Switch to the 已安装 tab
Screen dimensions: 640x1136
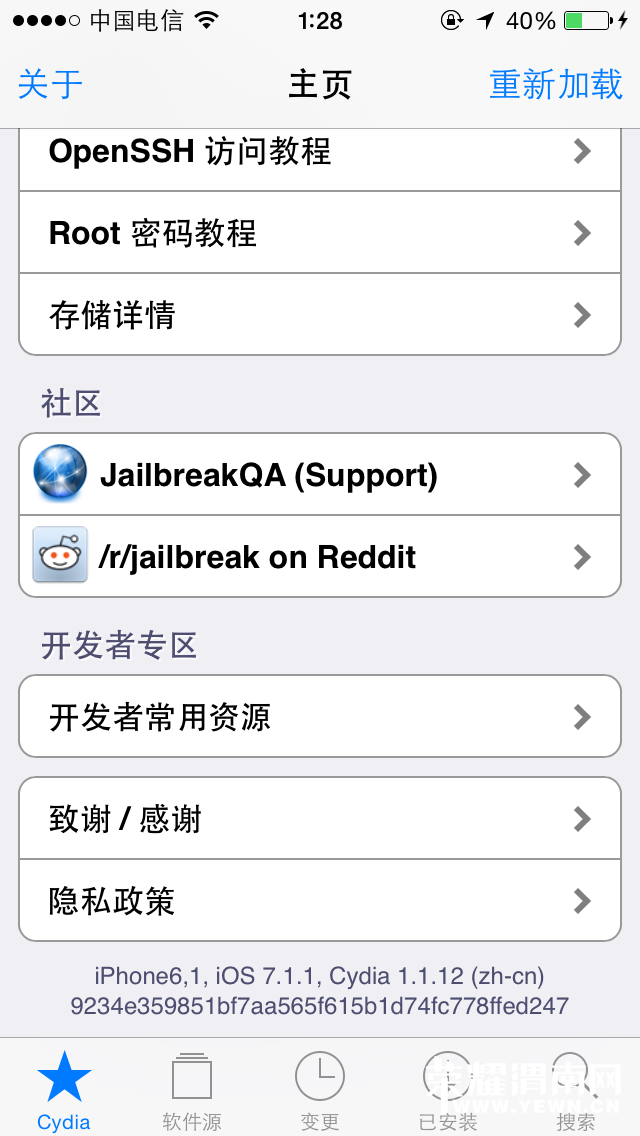coord(448,1088)
